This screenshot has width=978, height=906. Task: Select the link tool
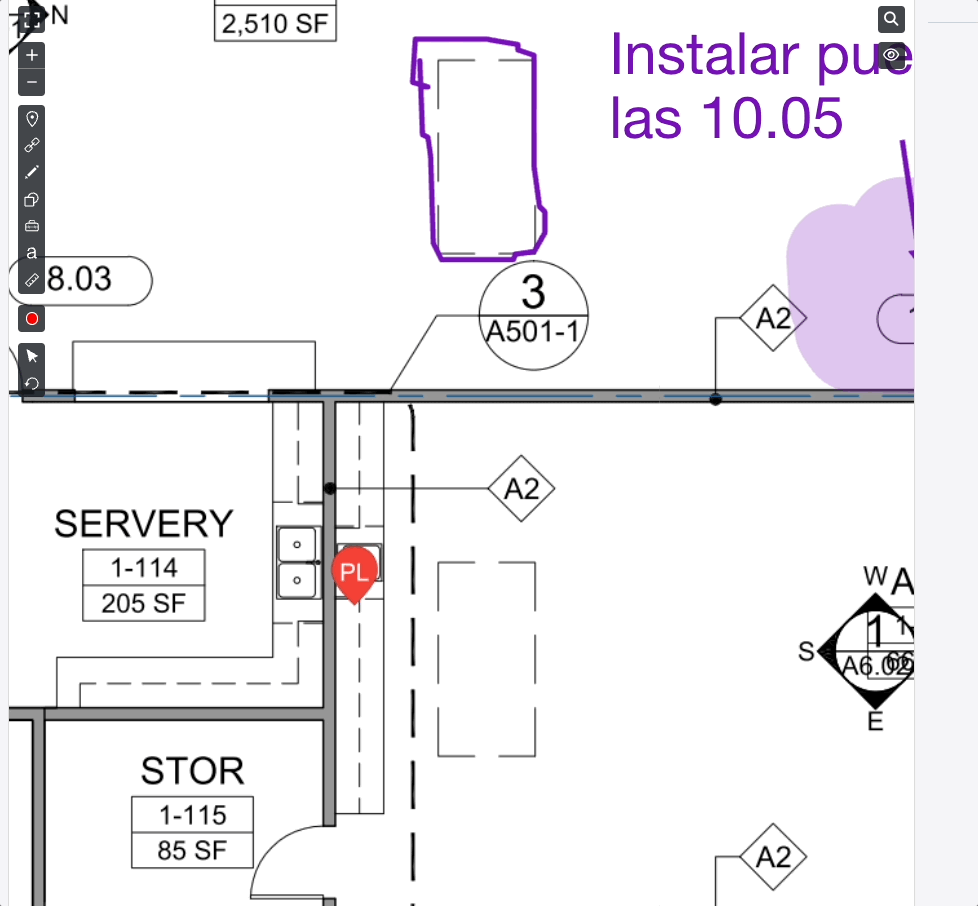(32, 145)
